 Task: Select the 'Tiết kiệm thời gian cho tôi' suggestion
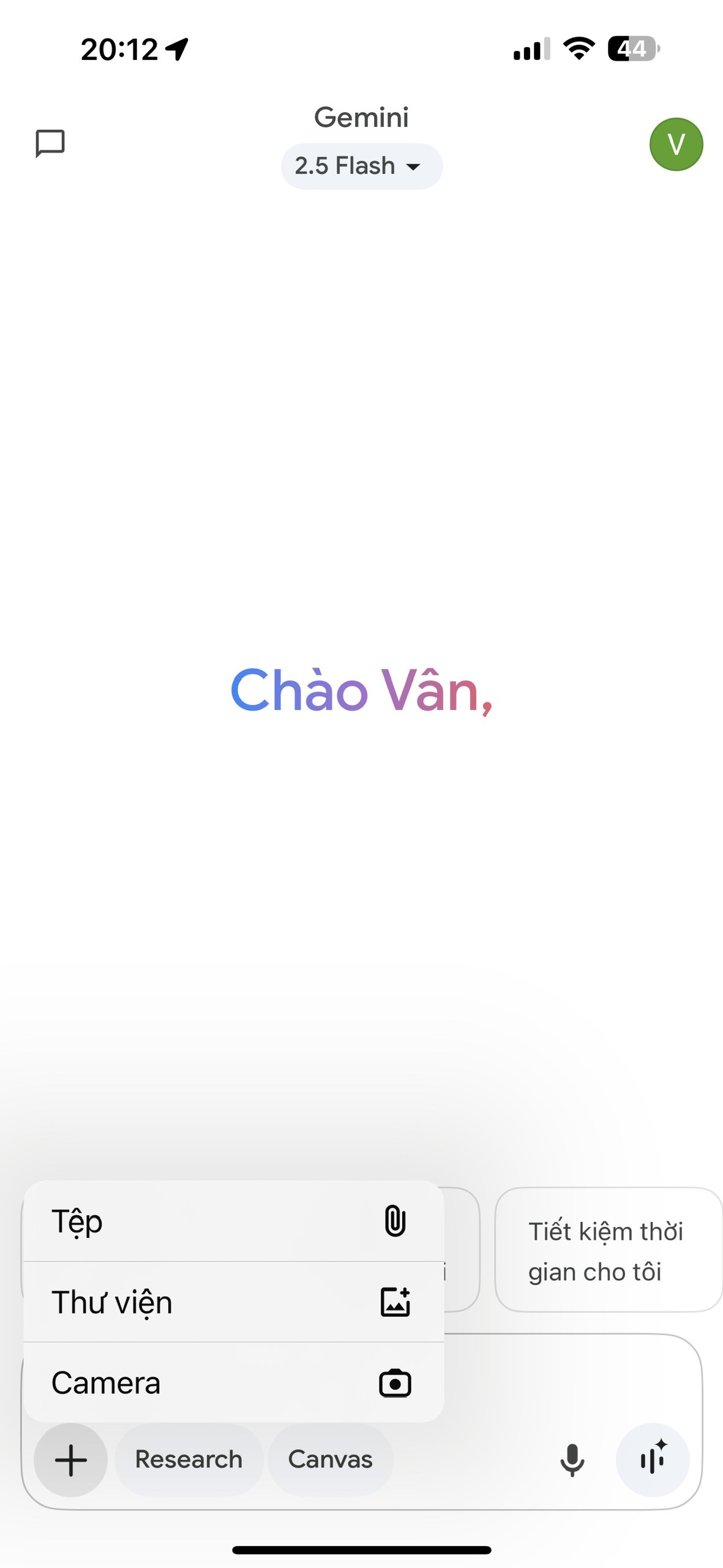pyautogui.click(x=607, y=1251)
